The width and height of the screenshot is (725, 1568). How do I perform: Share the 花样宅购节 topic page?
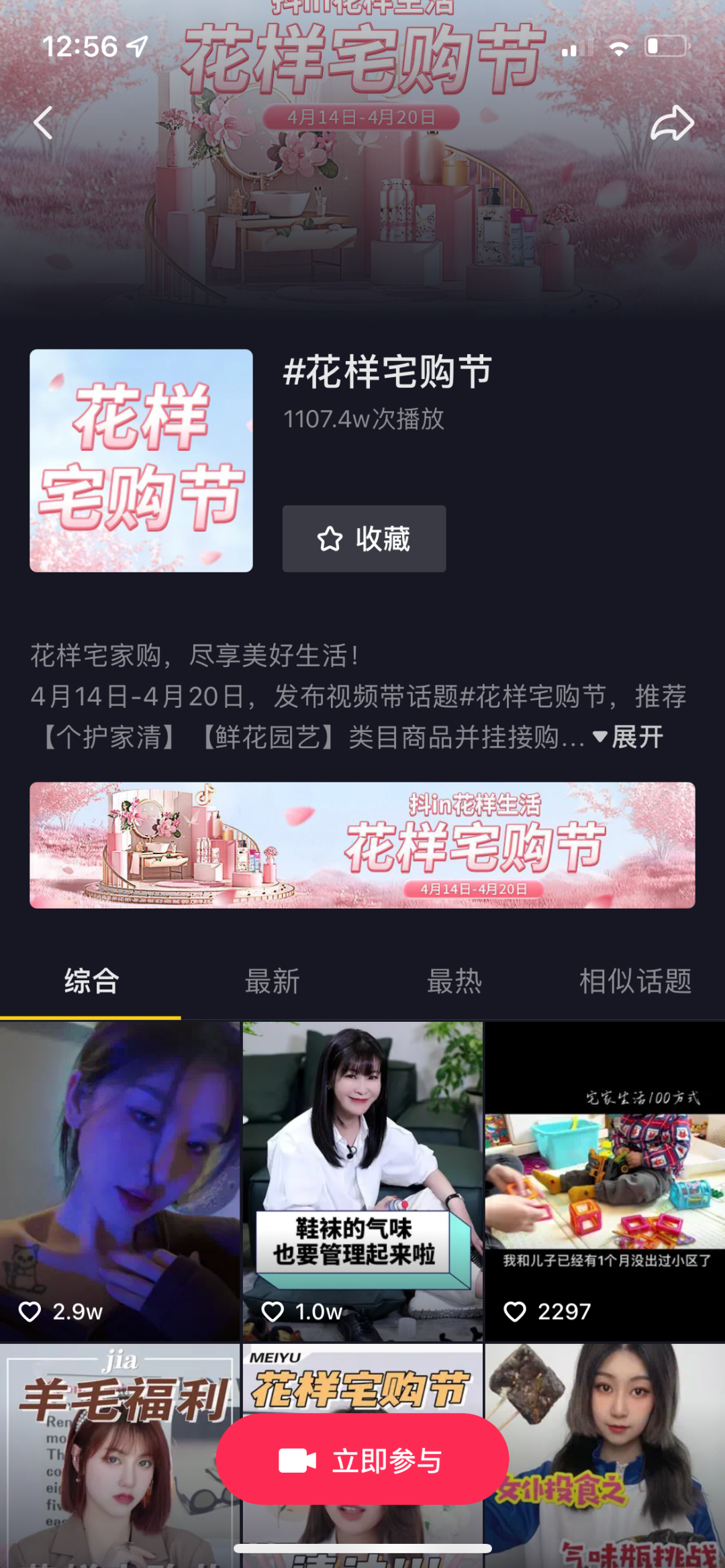coord(671,123)
